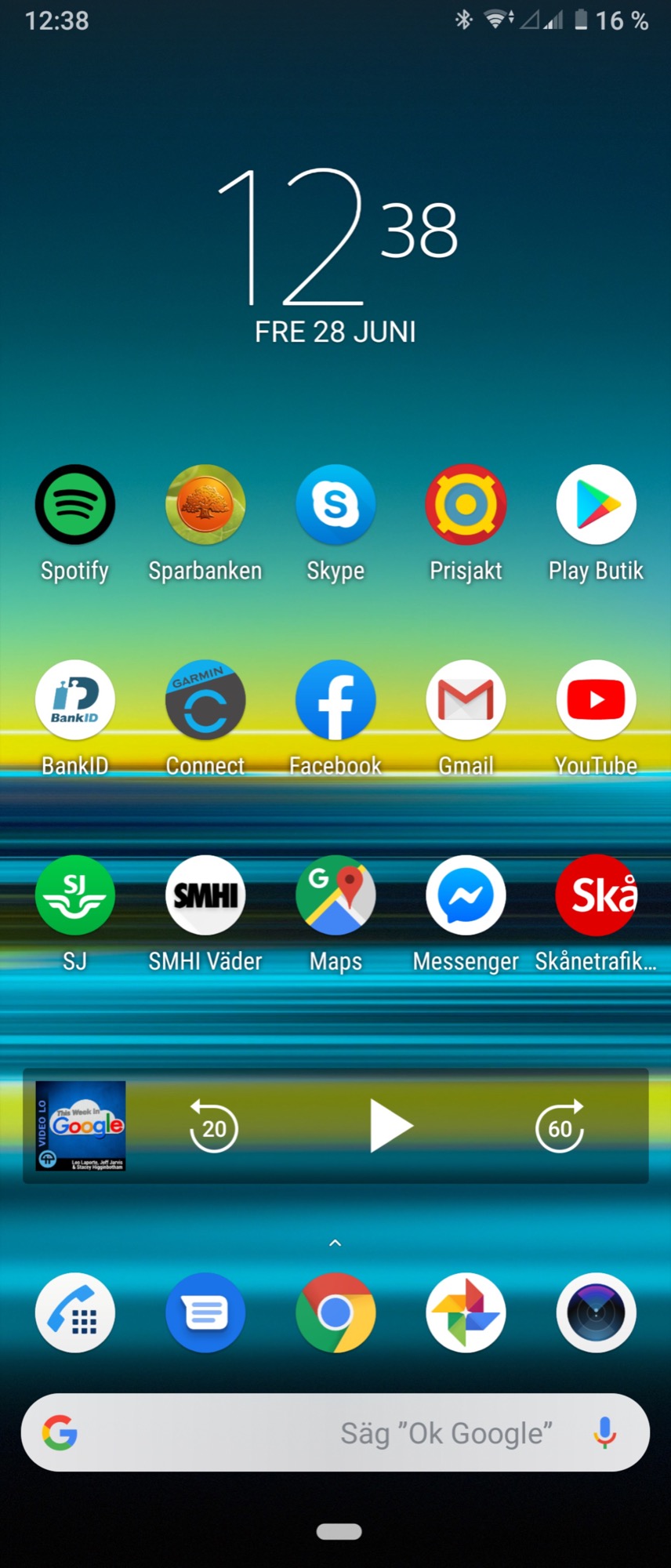The height and width of the screenshot is (1568, 671).
Task: Open Garmin Connect
Action: pos(205,699)
